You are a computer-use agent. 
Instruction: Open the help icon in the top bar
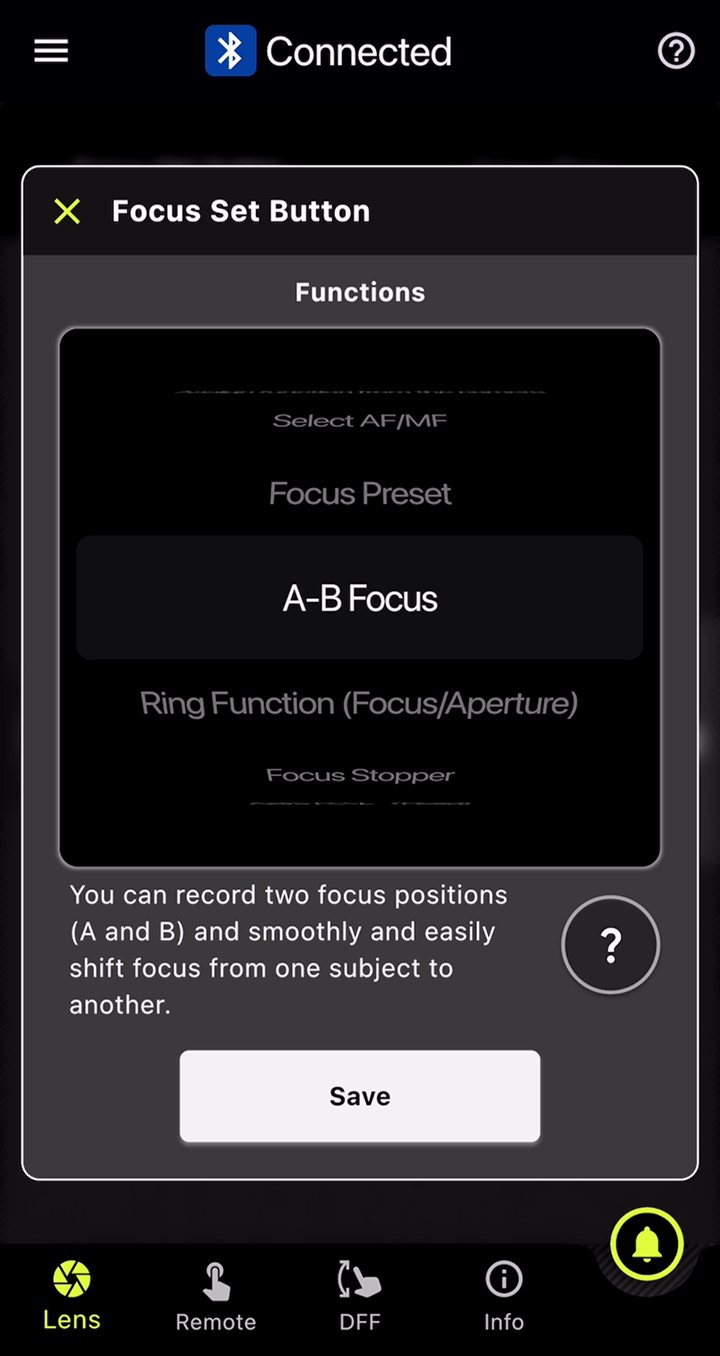tap(676, 51)
